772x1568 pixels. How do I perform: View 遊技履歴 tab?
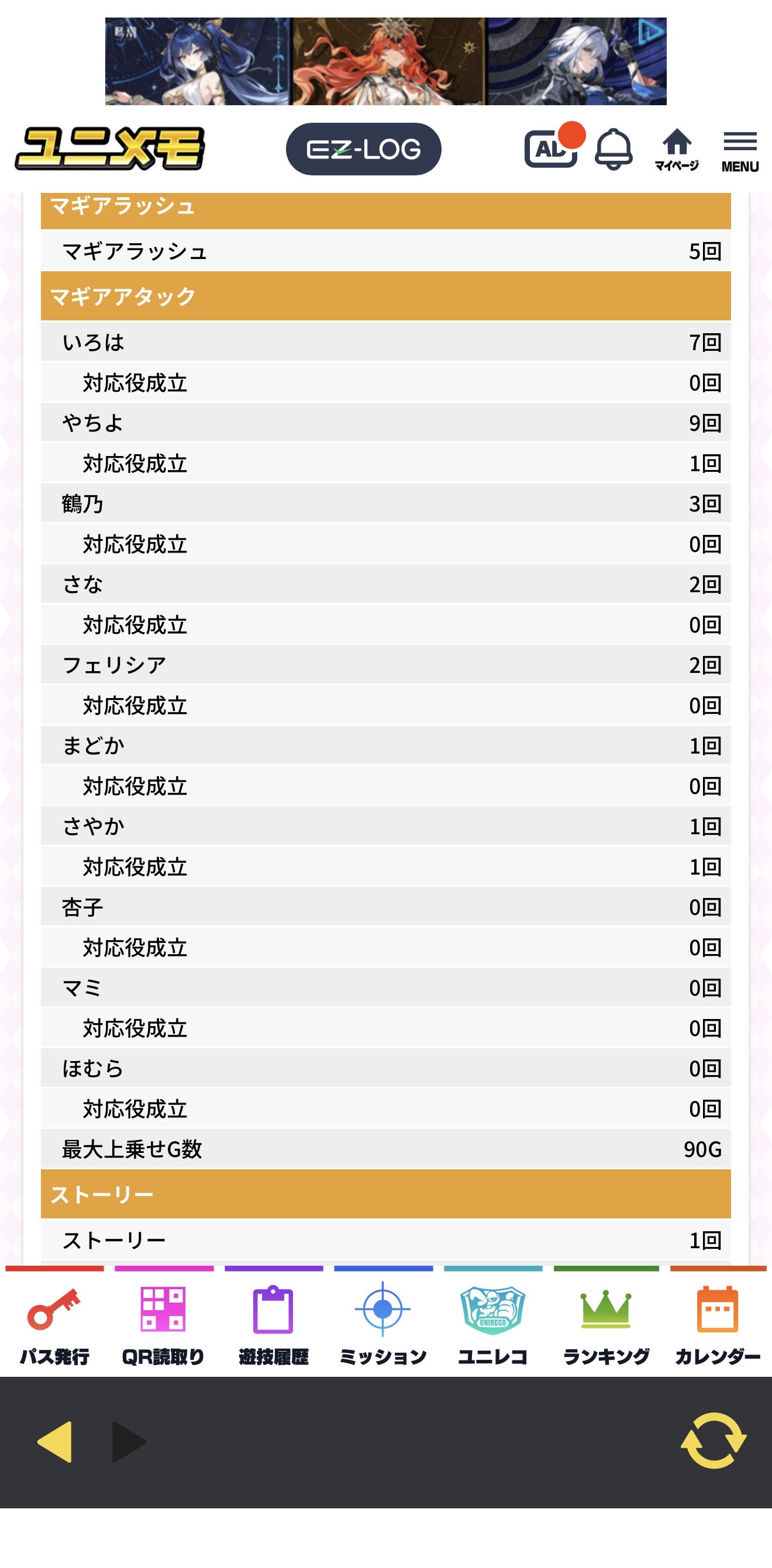click(273, 1325)
